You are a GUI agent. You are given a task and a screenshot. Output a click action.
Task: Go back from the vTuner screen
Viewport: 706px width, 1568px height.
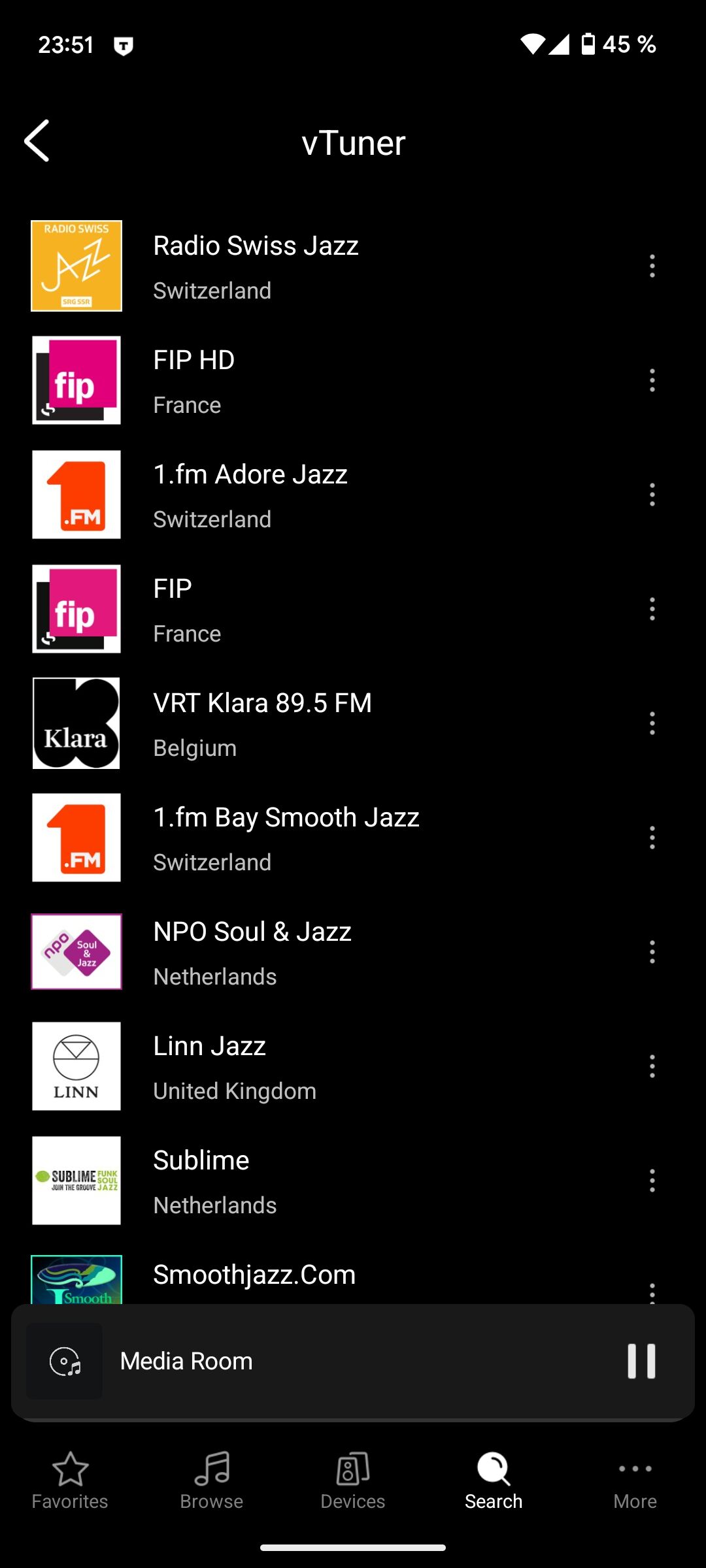[37, 140]
